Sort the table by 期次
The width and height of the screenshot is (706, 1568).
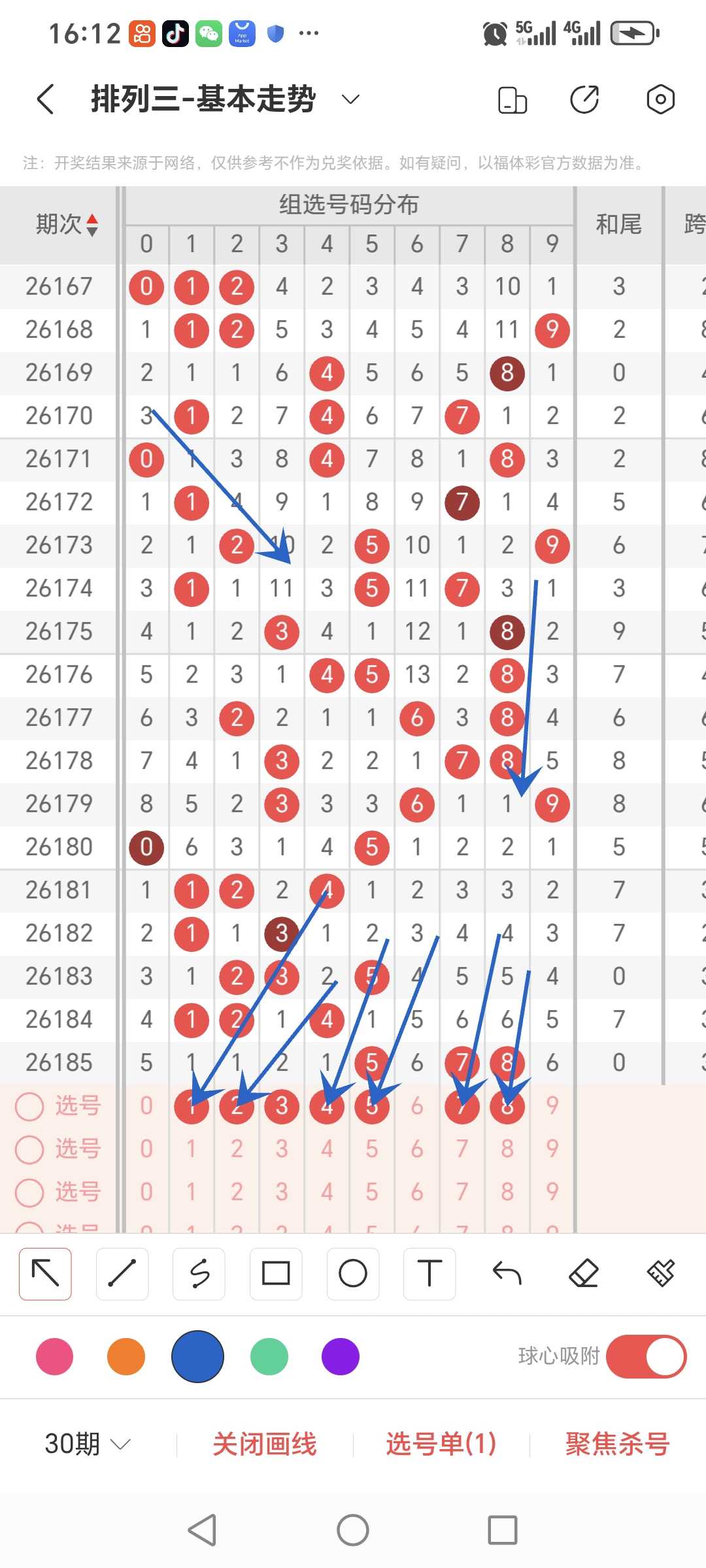tap(67, 225)
